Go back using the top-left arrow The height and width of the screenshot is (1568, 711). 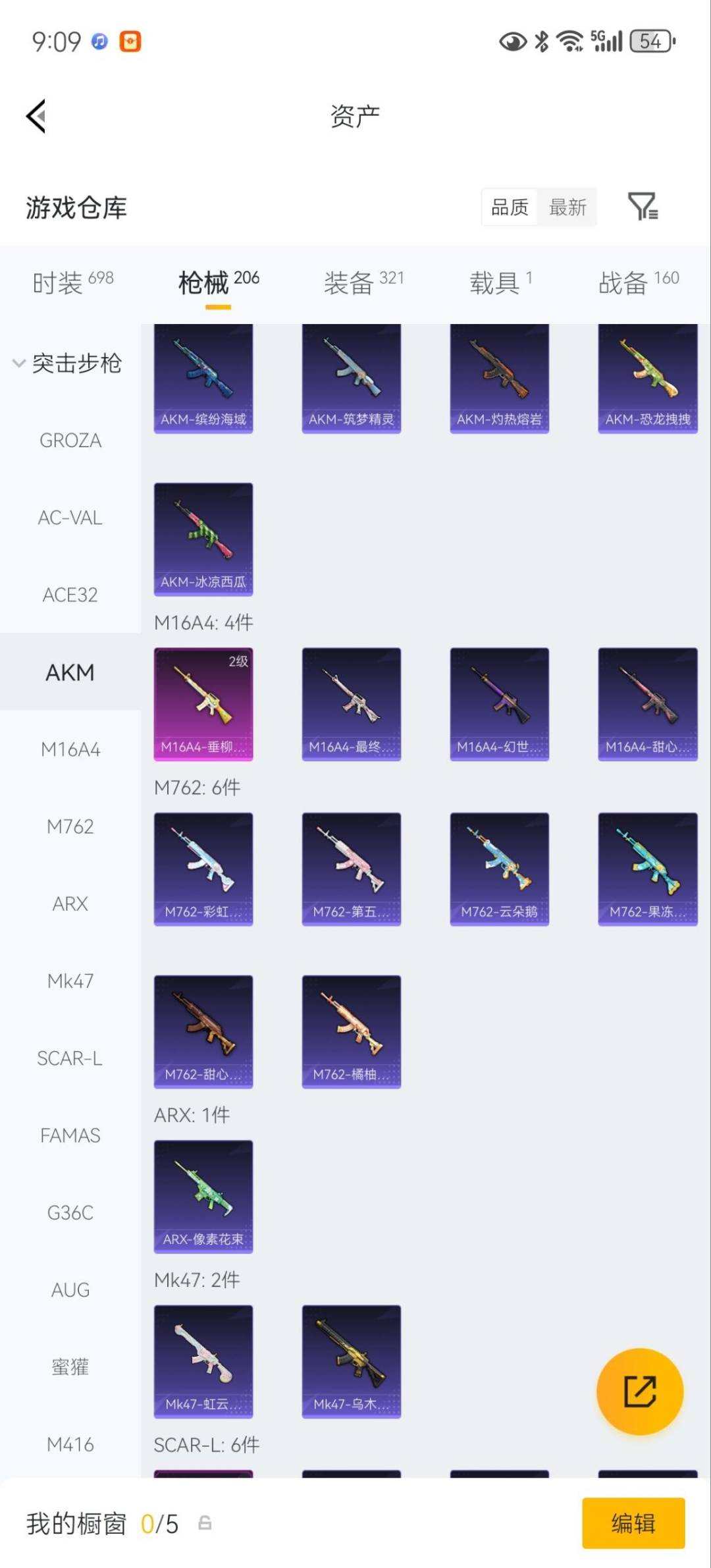pos(36,116)
